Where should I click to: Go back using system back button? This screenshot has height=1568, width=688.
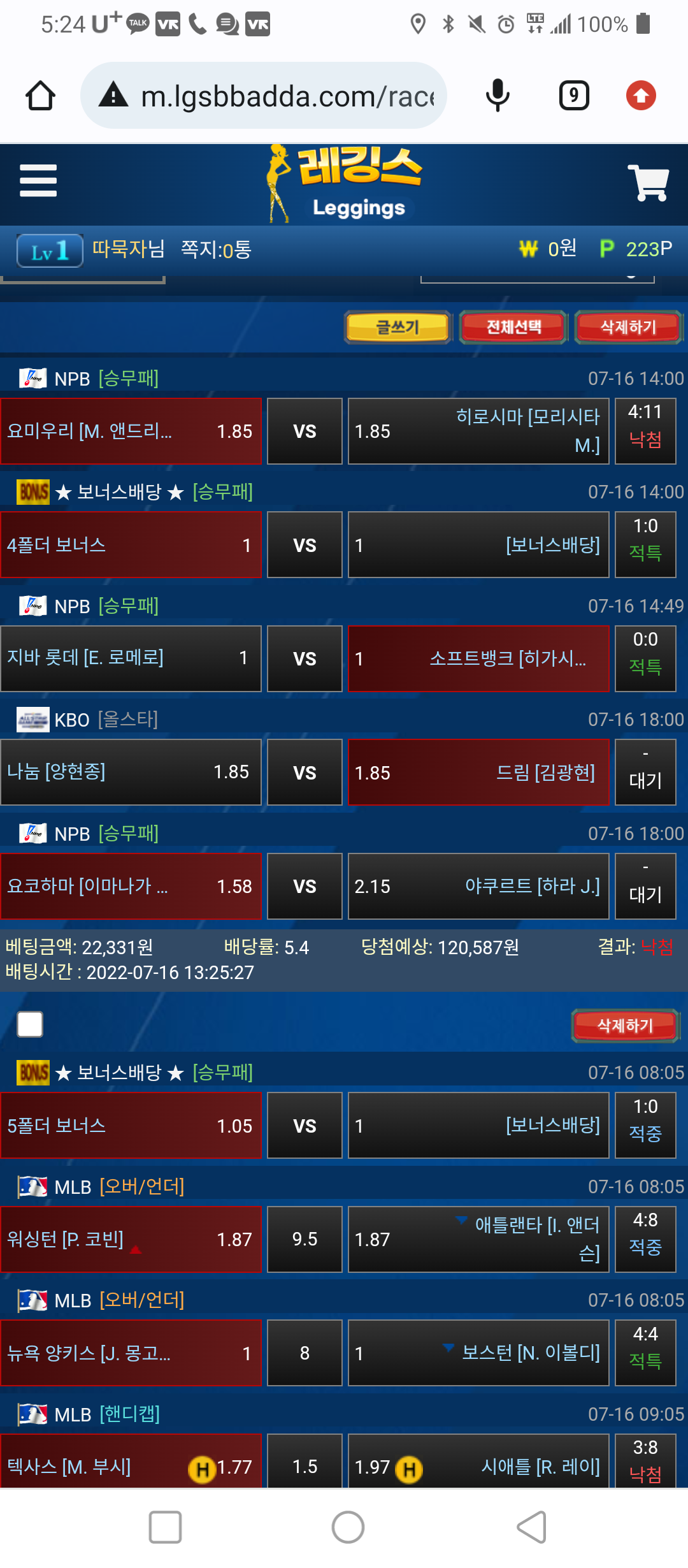pyautogui.click(x=532, y=1527)
